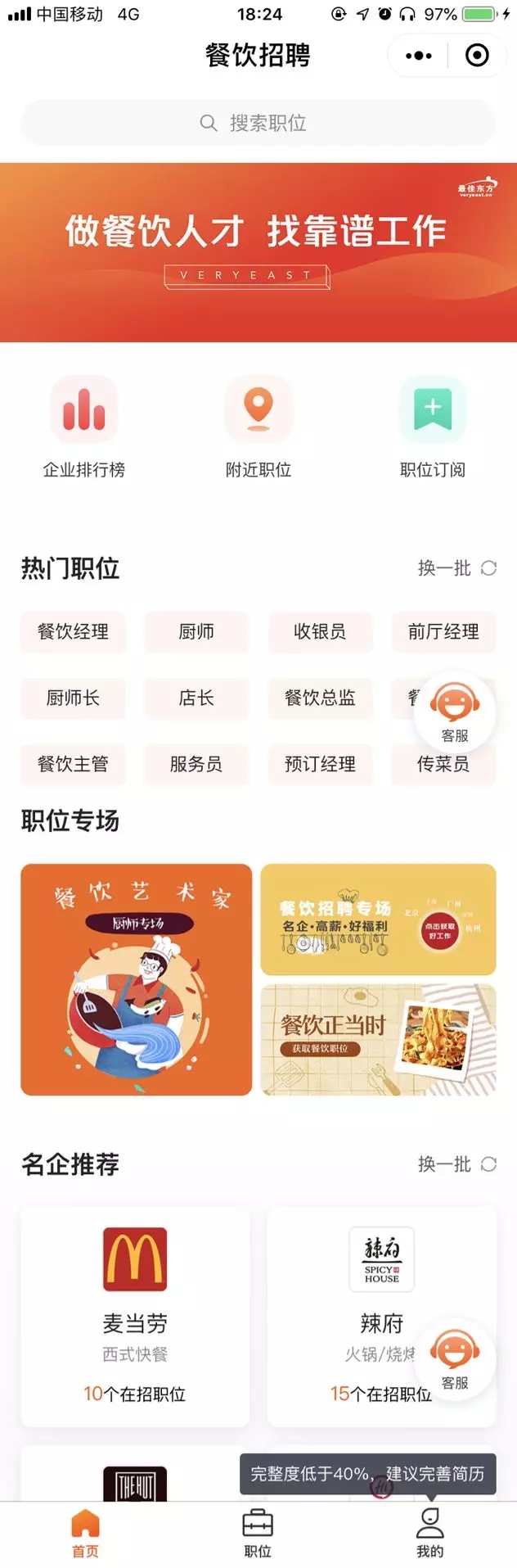Close the mini program with the circle button
This screenshot has height=1568, width=517.
click(x=476, y=56)
